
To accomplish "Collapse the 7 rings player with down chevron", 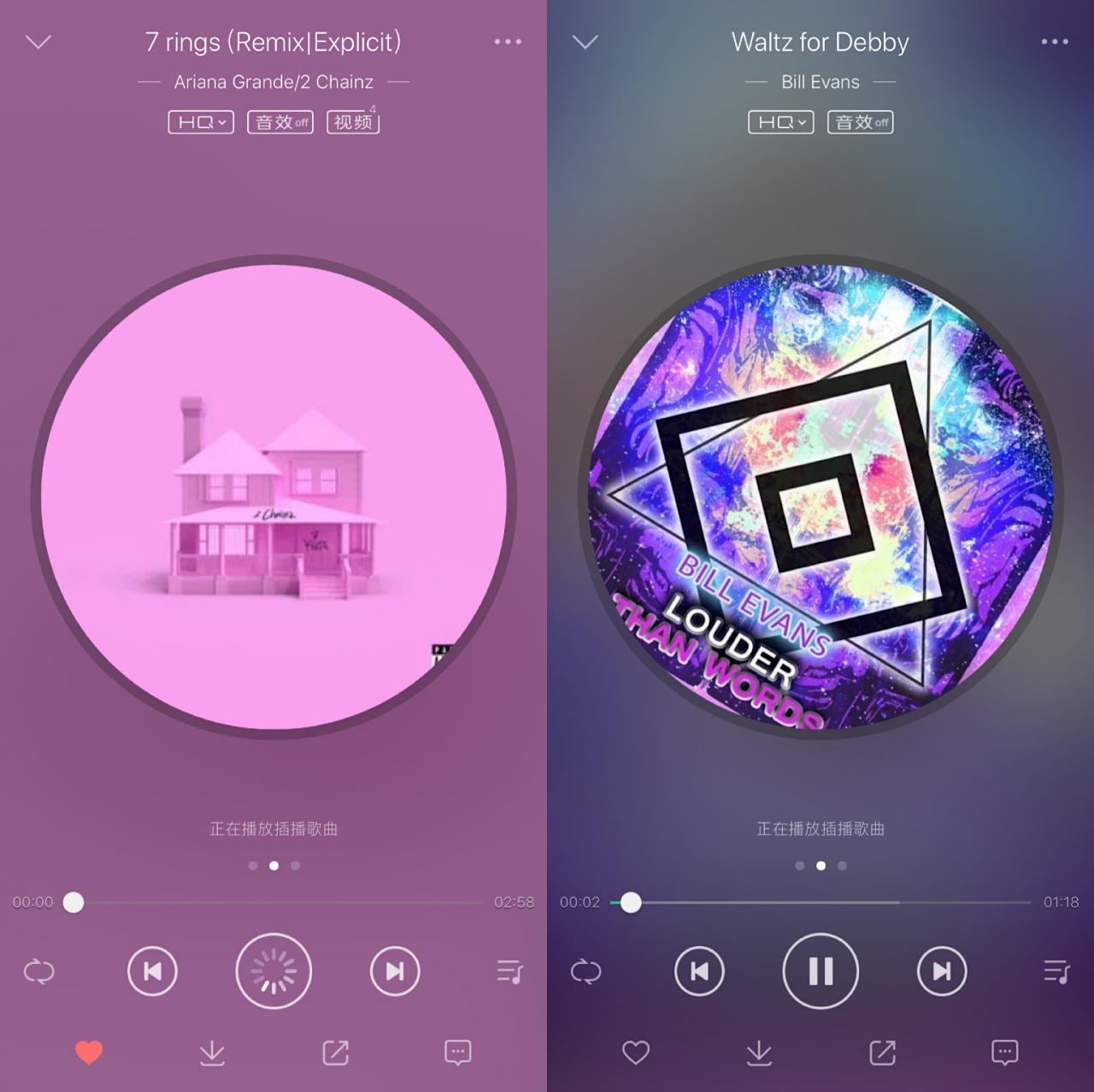I will click(38, 42).
